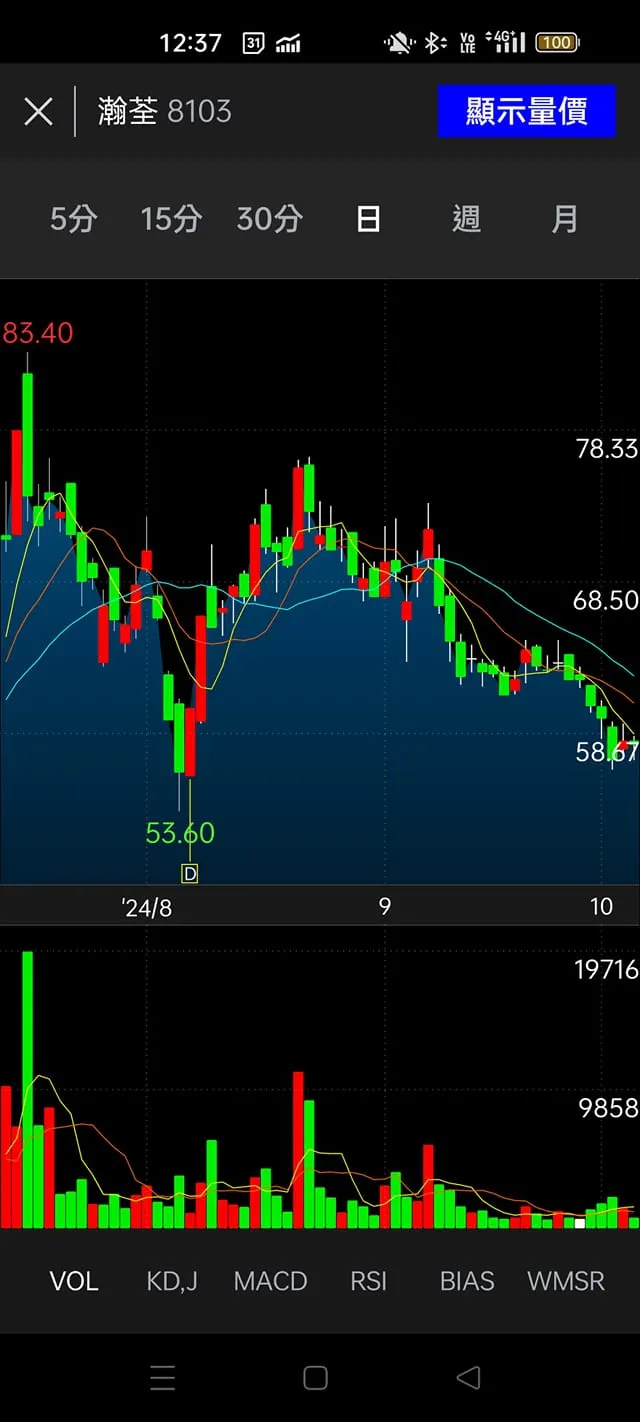Go back with the system back button

click(x=467, y=1378)
